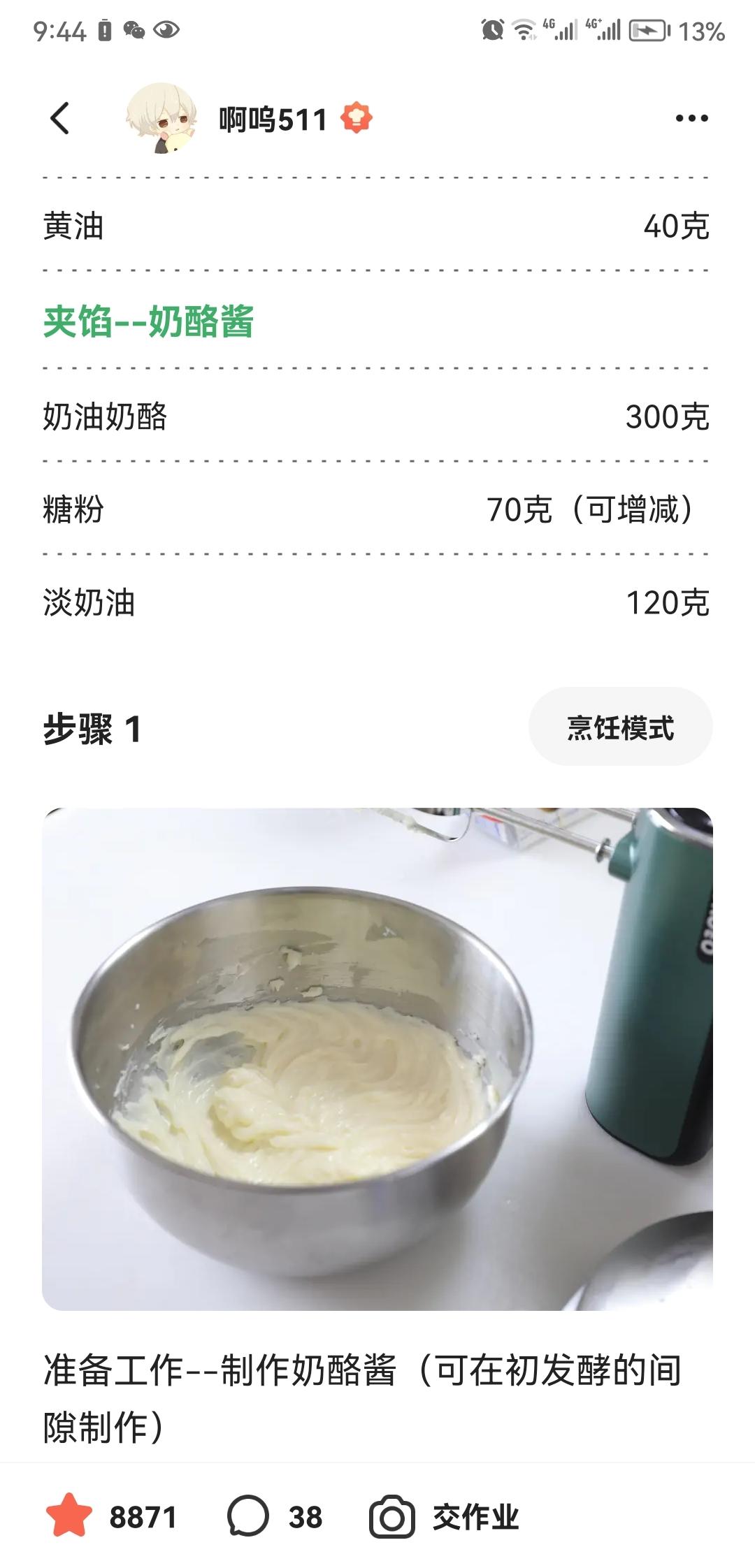This screenshot has width=755, height=1568.
Task: Enter 烹饪模式 cooking mode
Action: click(620, 727)
